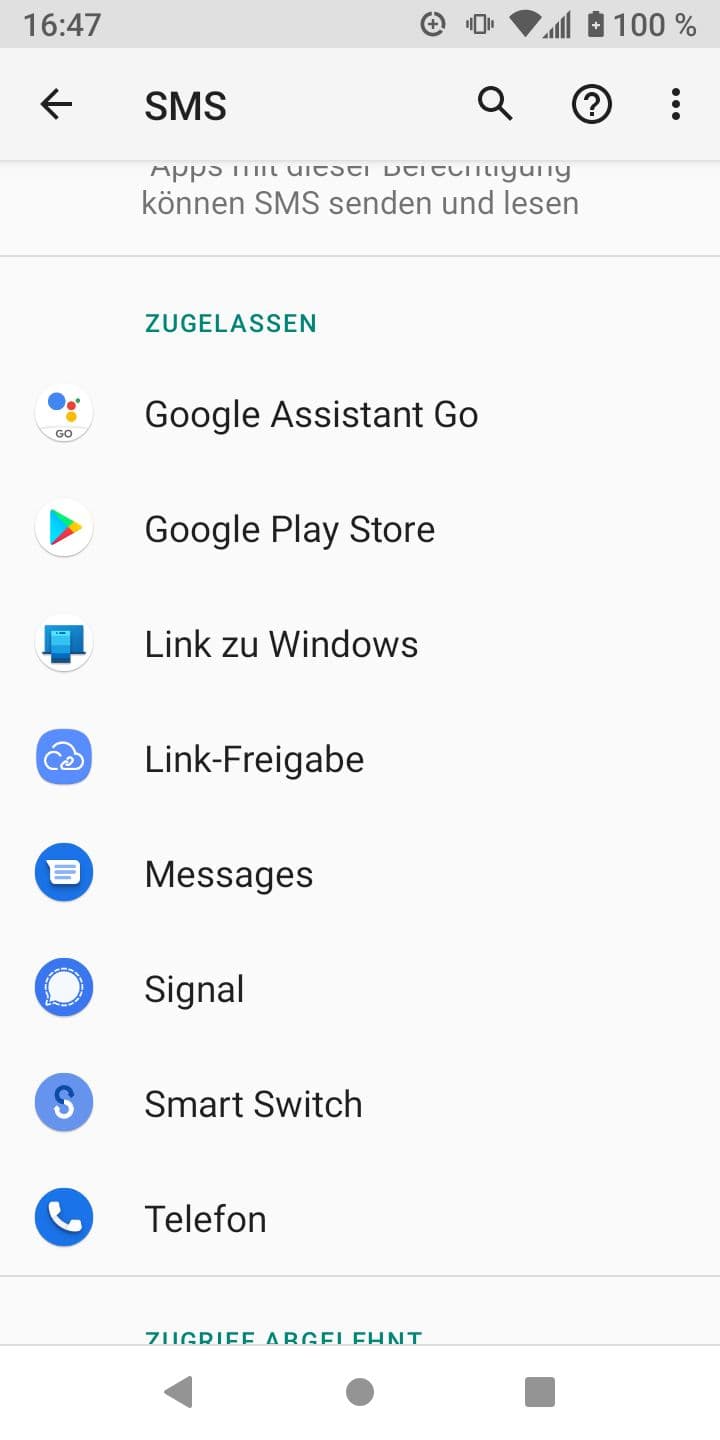Open Messages app SMS permission

(x=360, y=874)
